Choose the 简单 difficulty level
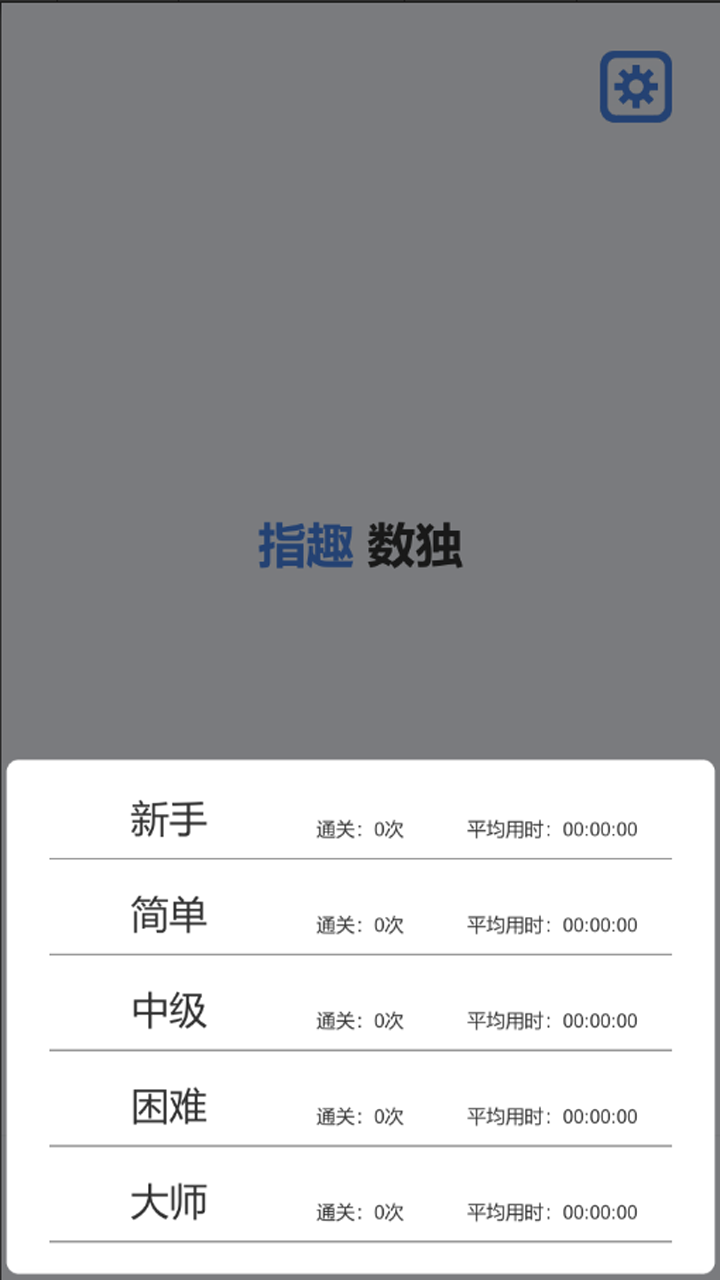The image size is (720, 1280). click(x=168, y=915)
